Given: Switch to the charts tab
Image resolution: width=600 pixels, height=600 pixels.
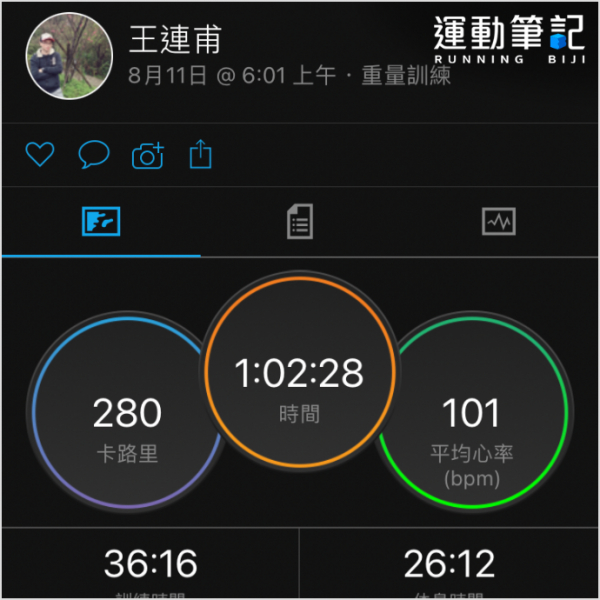Looking at the screenshot, I should pyautogui.click(x=498, y=221).
